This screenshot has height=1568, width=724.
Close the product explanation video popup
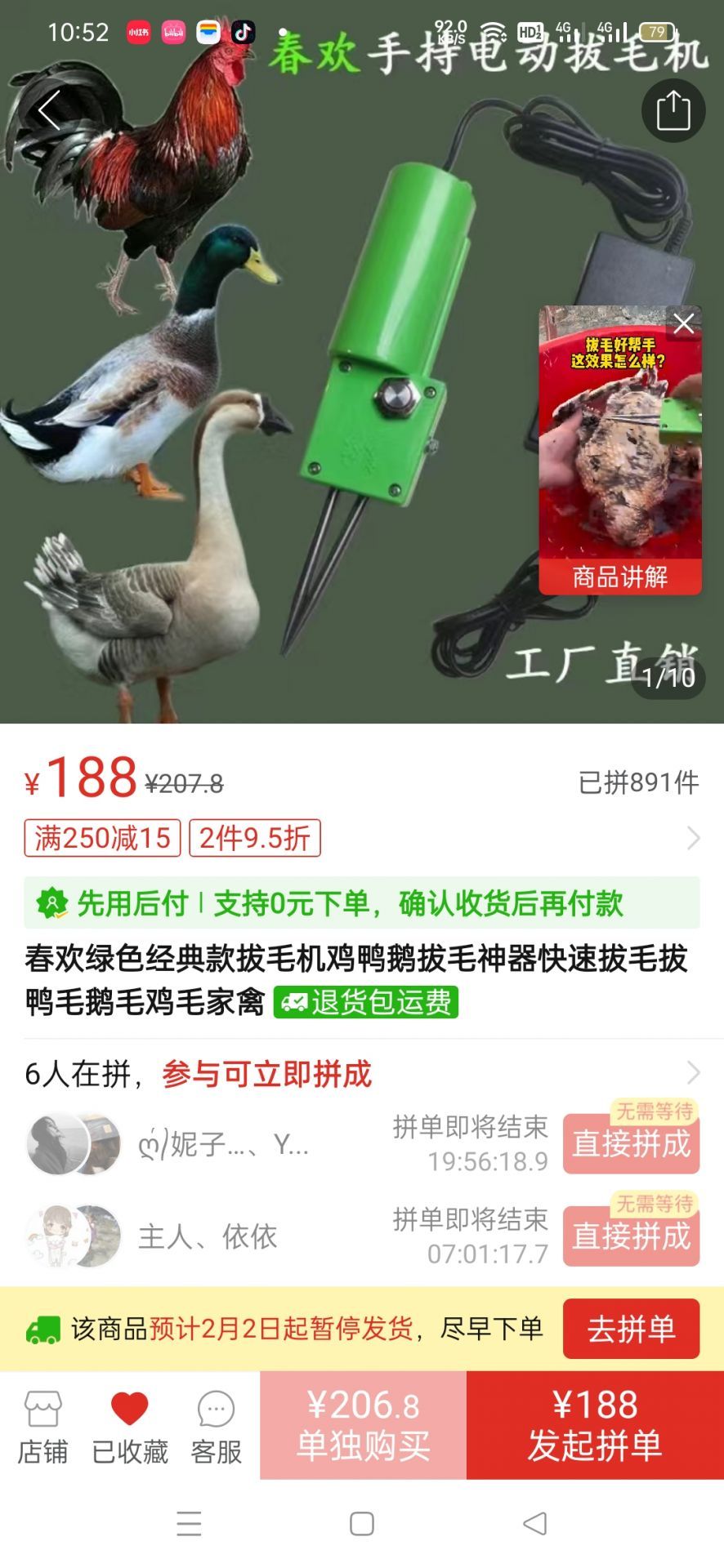pos(684,324)
